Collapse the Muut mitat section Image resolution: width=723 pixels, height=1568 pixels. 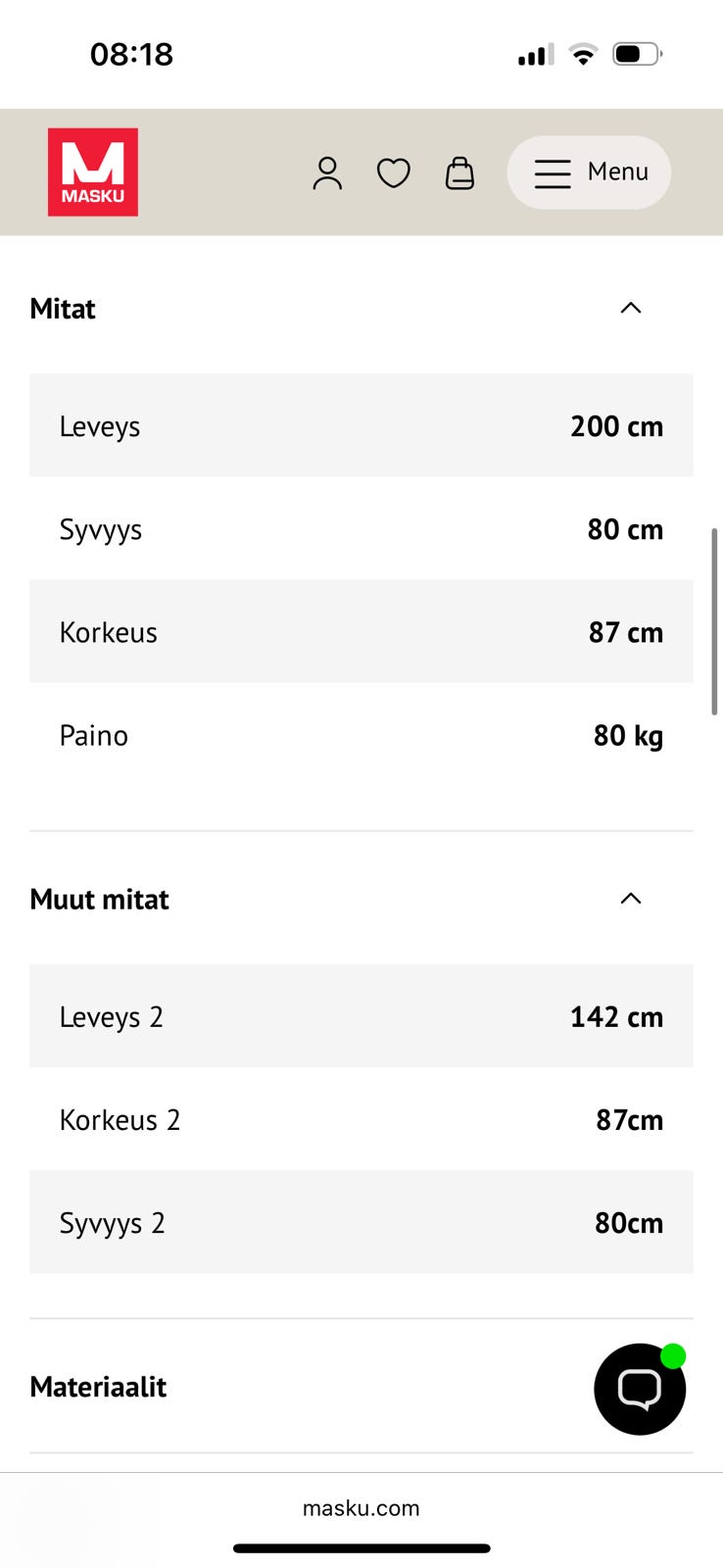[x=631, y=899]
